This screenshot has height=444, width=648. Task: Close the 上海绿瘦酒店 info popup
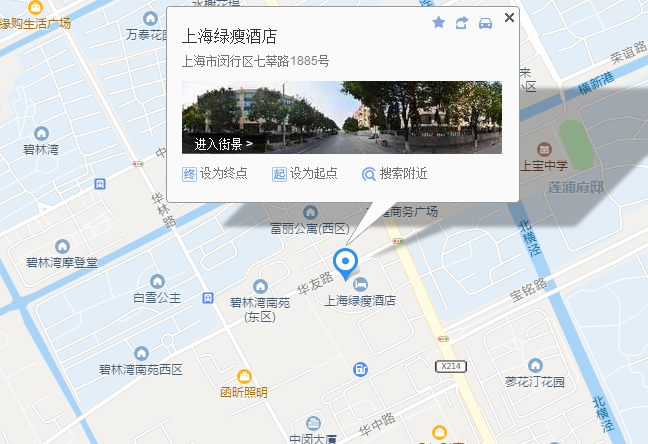509,17
